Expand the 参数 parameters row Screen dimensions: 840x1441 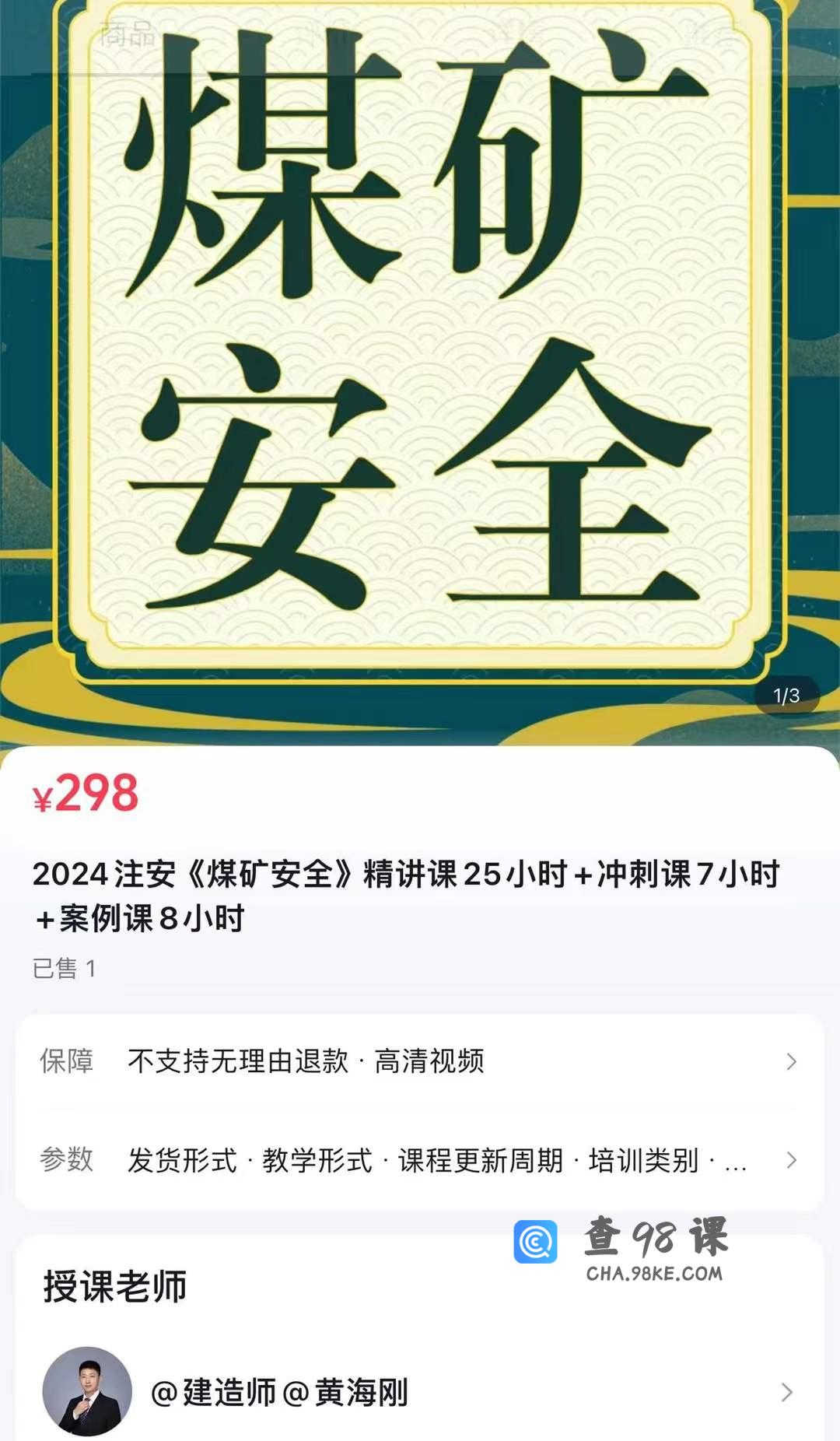tap(420, 1160)
